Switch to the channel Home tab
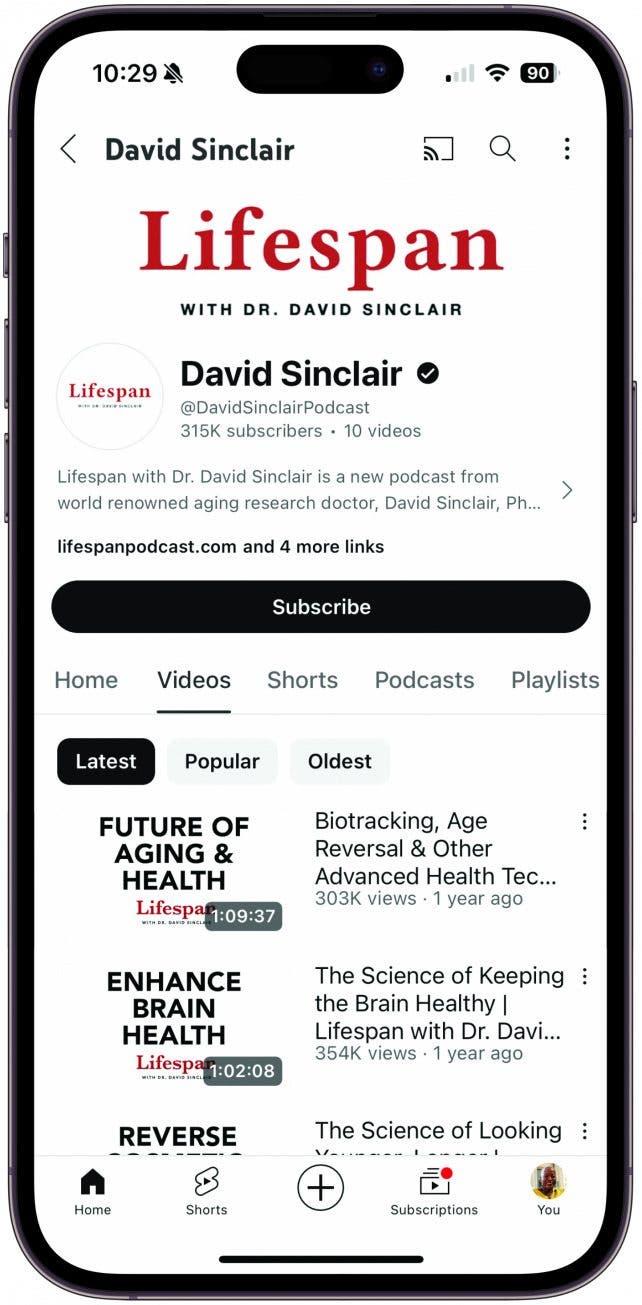Viewport: 642px width, 1305px height. [86, 680]
